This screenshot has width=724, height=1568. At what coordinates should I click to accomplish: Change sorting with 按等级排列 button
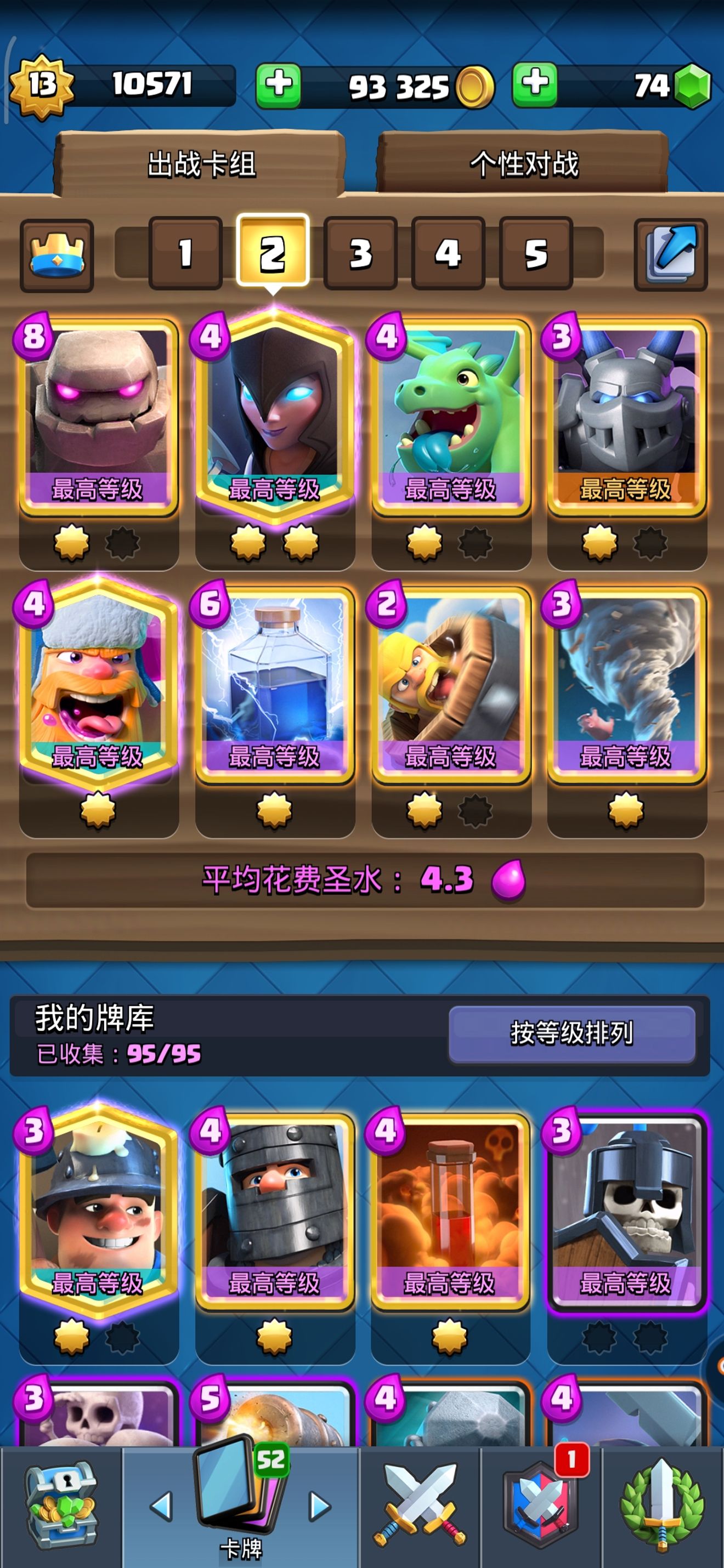(572, 1033)
